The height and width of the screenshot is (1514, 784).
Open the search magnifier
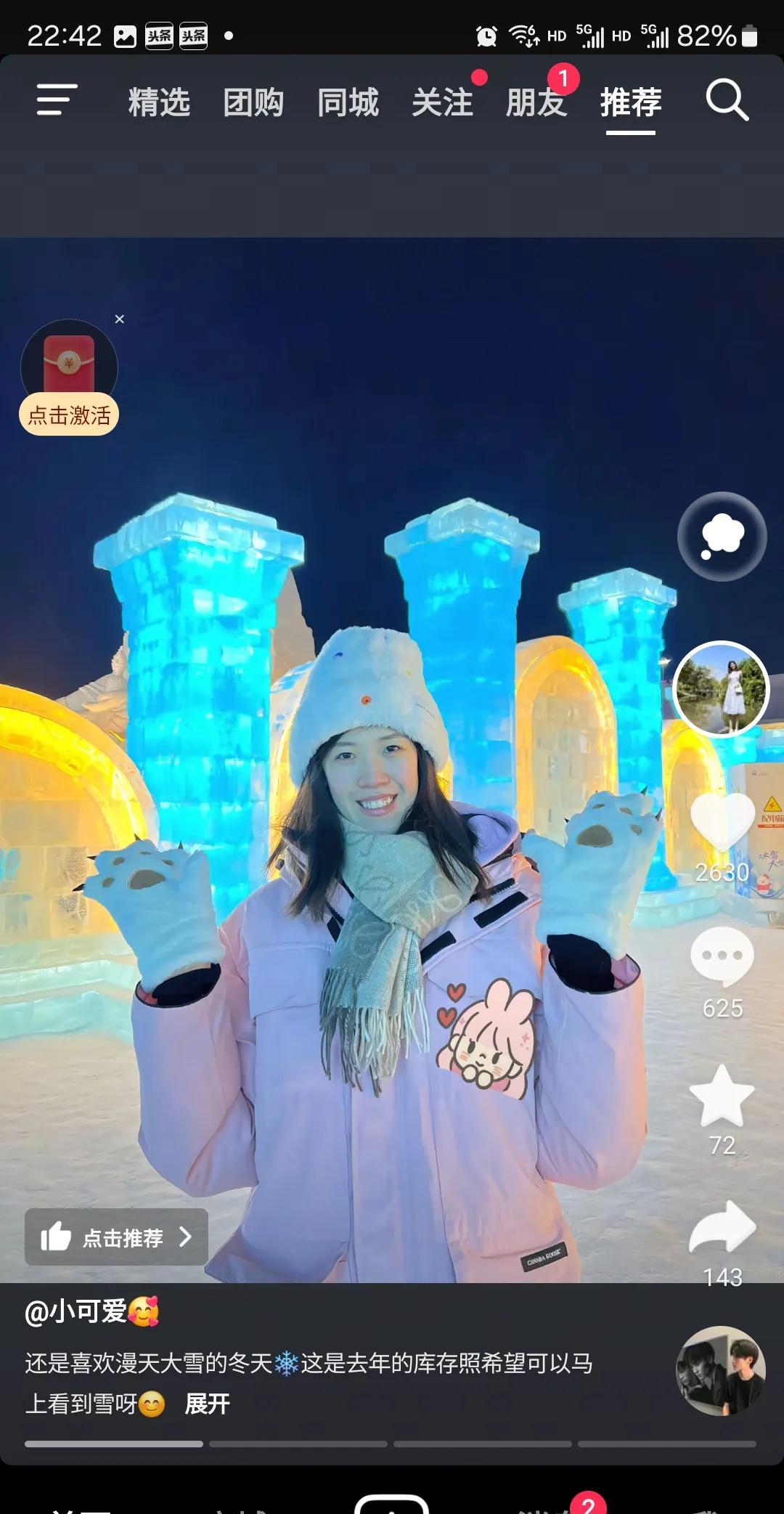coord(727,100)
